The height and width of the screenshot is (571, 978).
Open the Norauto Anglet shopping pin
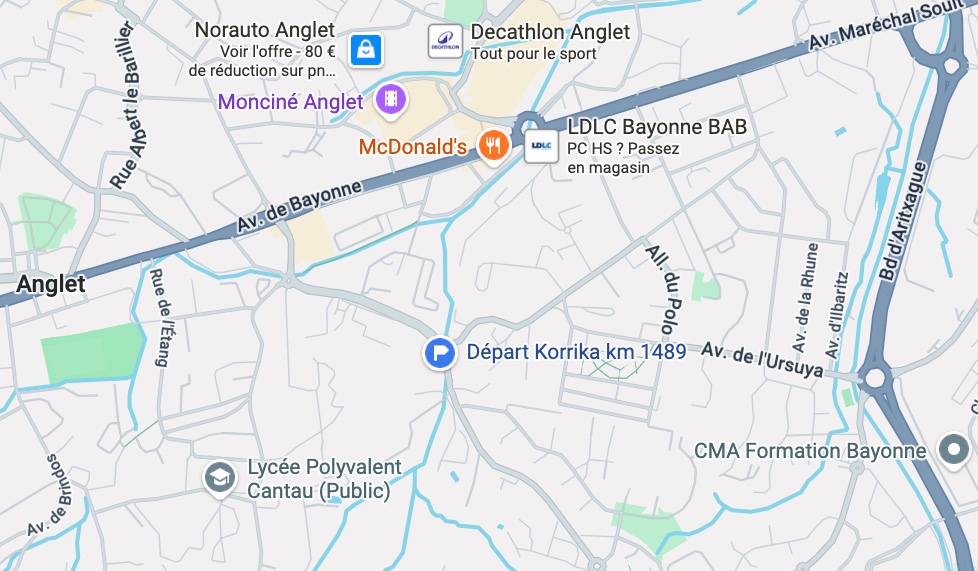tap(367, 48)
